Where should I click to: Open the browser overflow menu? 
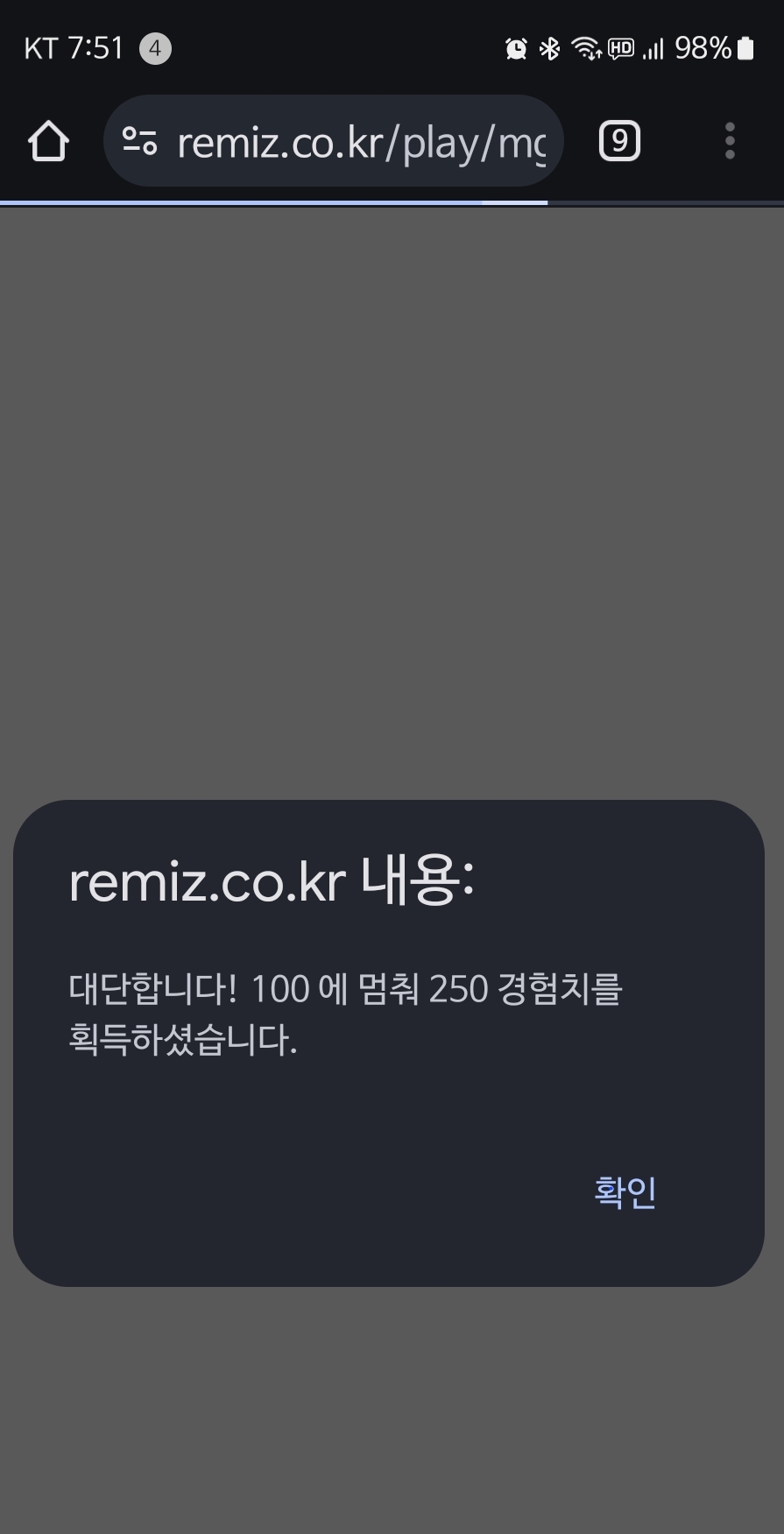click(x=729, y=141)
